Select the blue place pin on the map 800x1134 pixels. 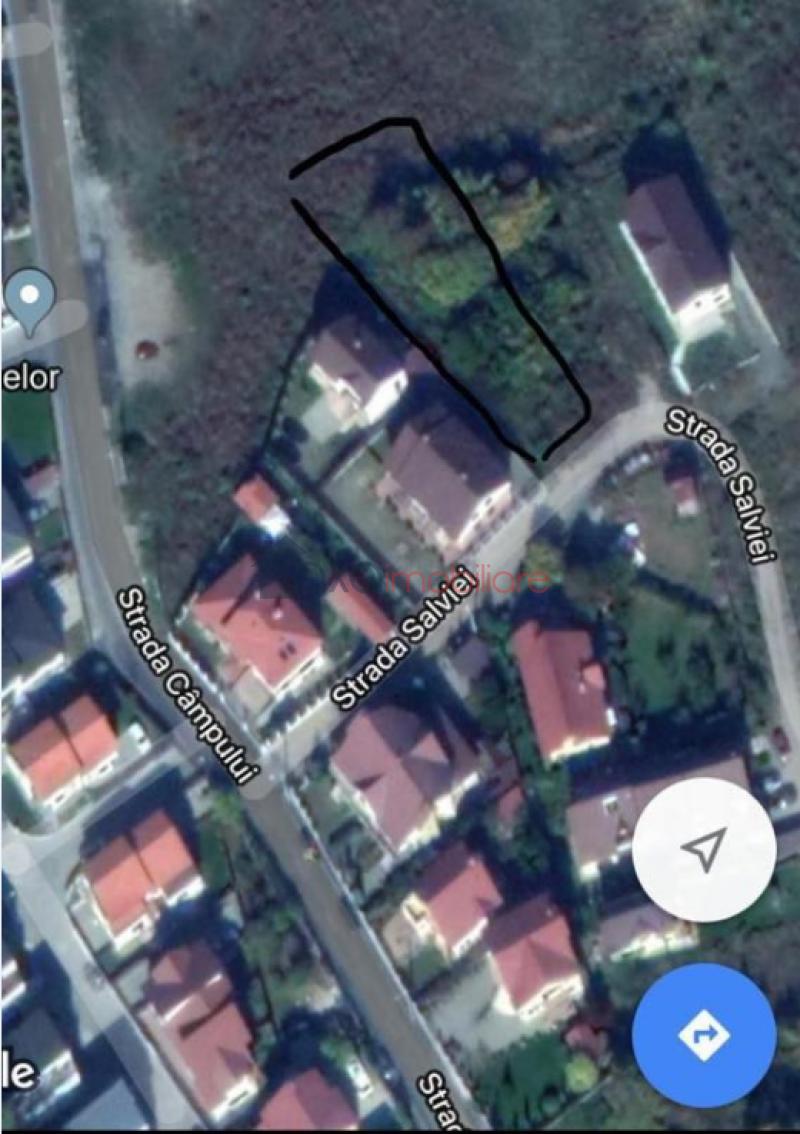point(31,300)
